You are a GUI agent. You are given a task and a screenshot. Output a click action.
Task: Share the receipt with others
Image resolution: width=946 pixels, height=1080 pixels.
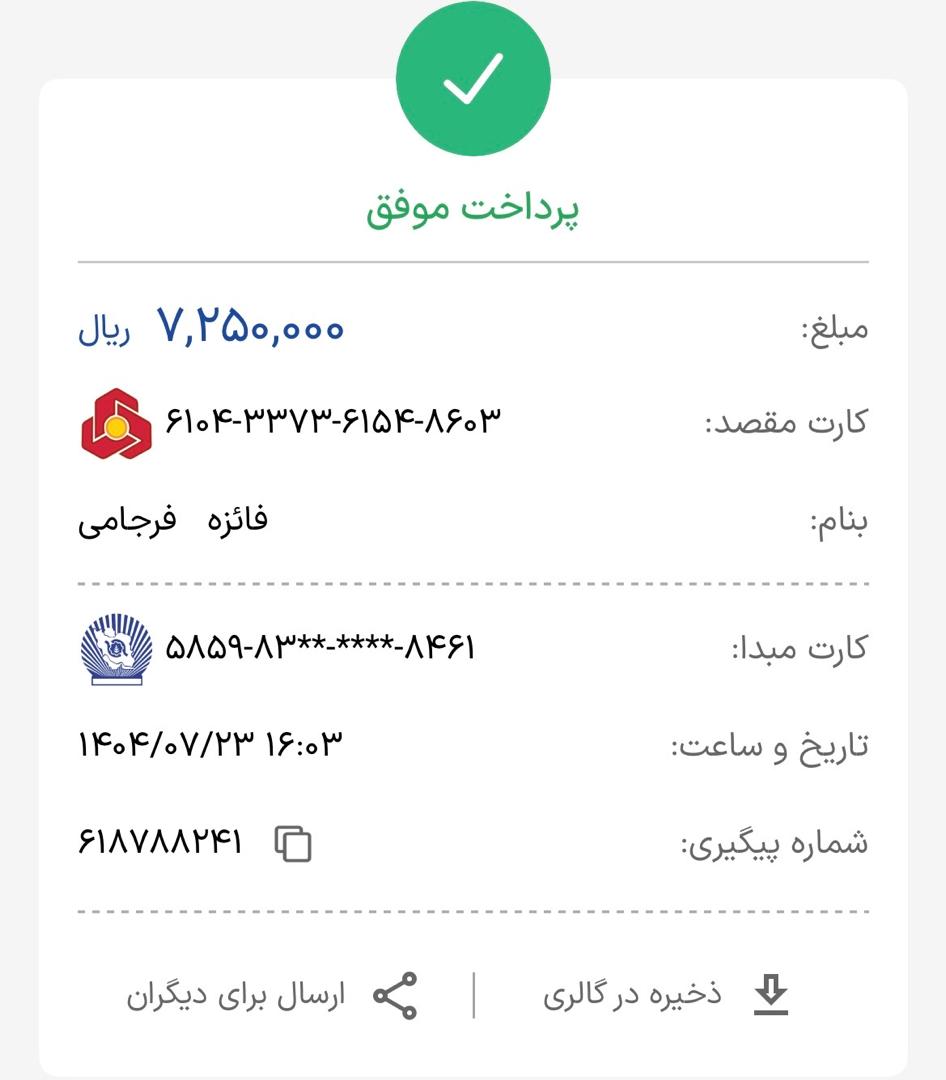click(272, 995)
